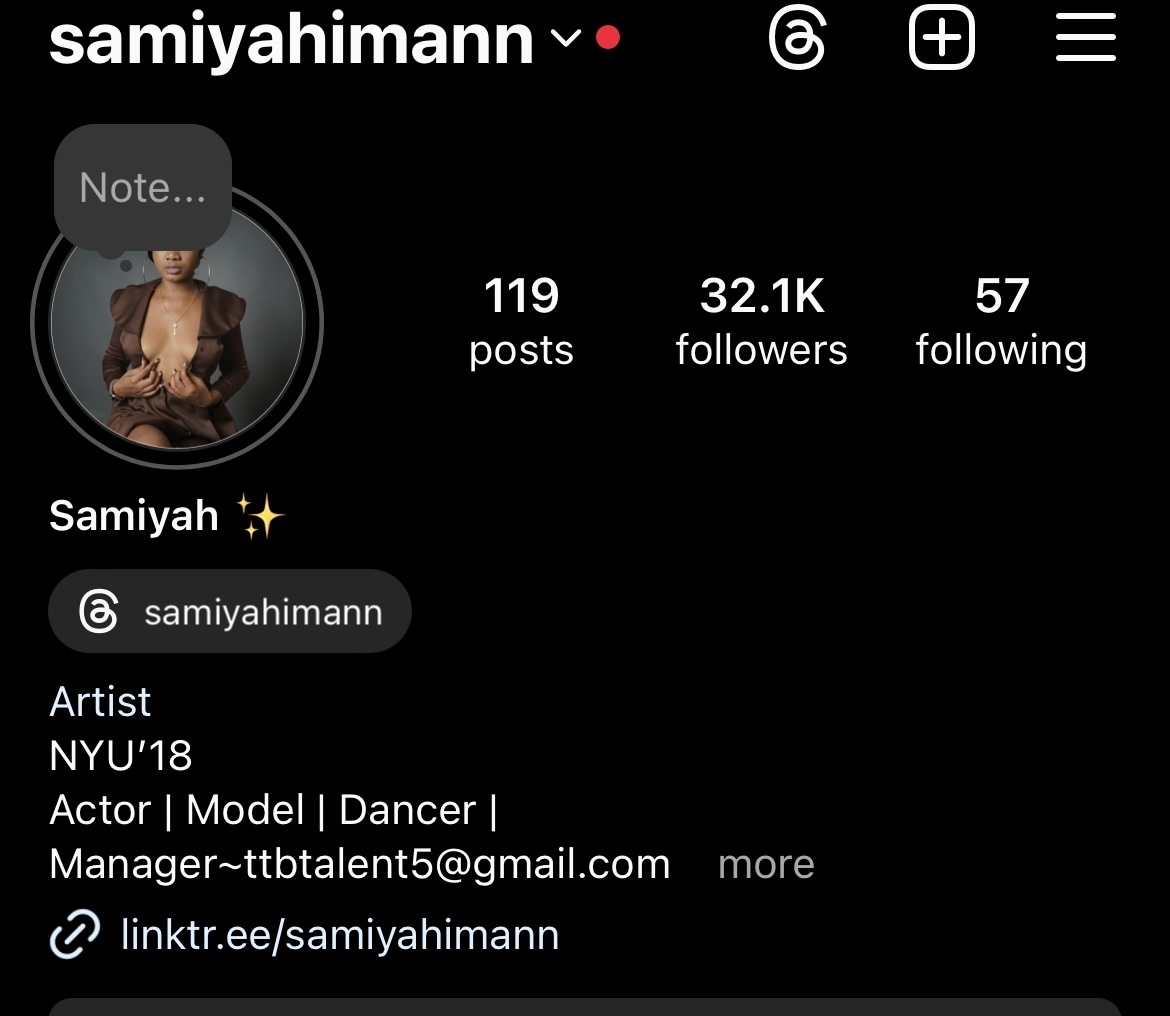1170x1016 pixels.
Task: Open the hamburger settings menu
Action: coord(1085,40)
